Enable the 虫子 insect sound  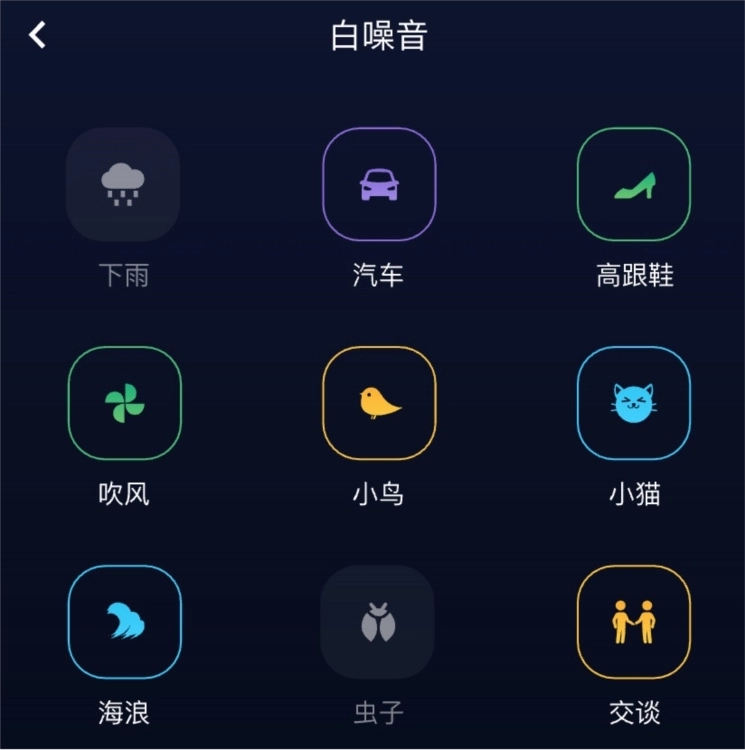(378, 622)
